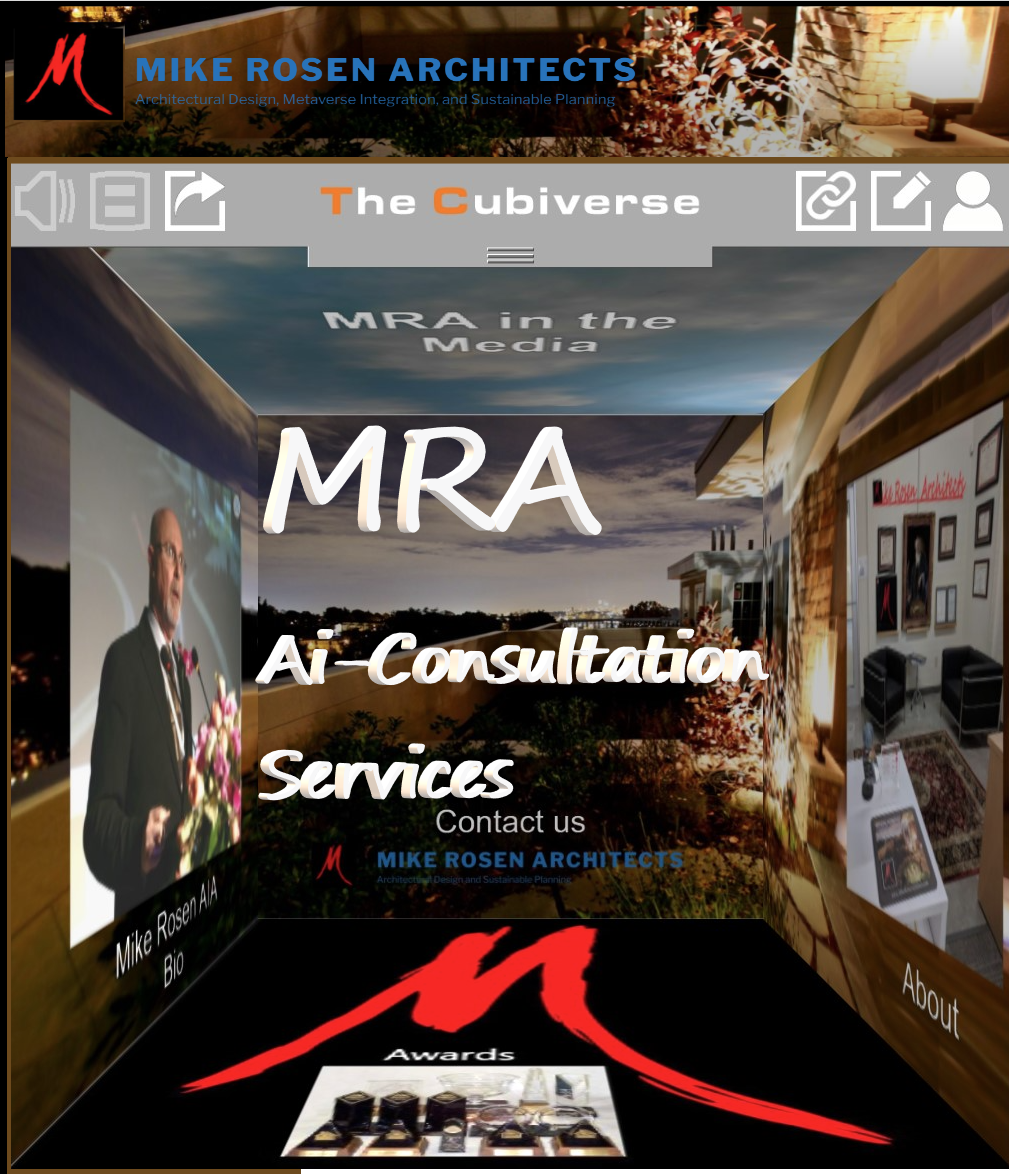Copy link using the chain icon
This screenshot has width=1009, height=1174.
tap(826, 201)
